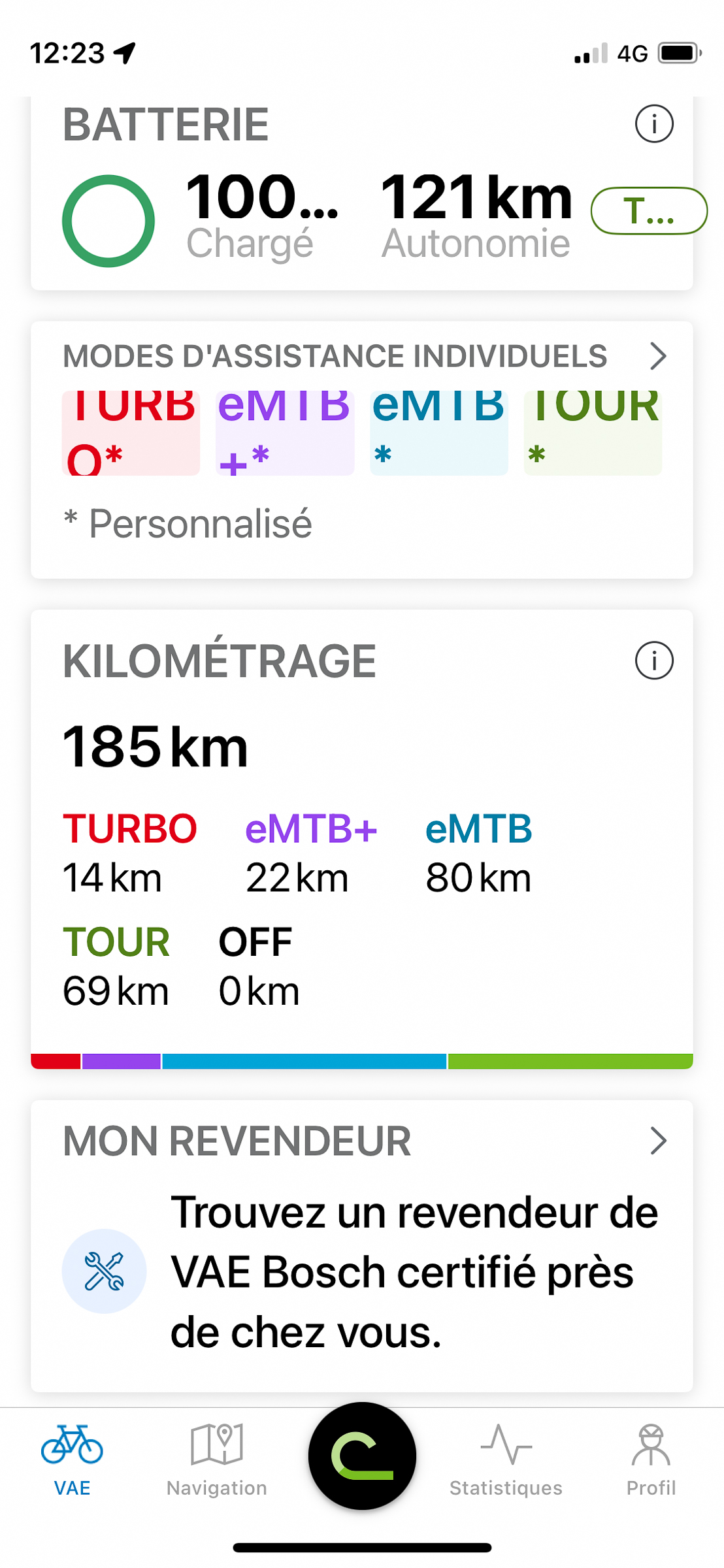Tap the black center ride button

(362, 1456)
